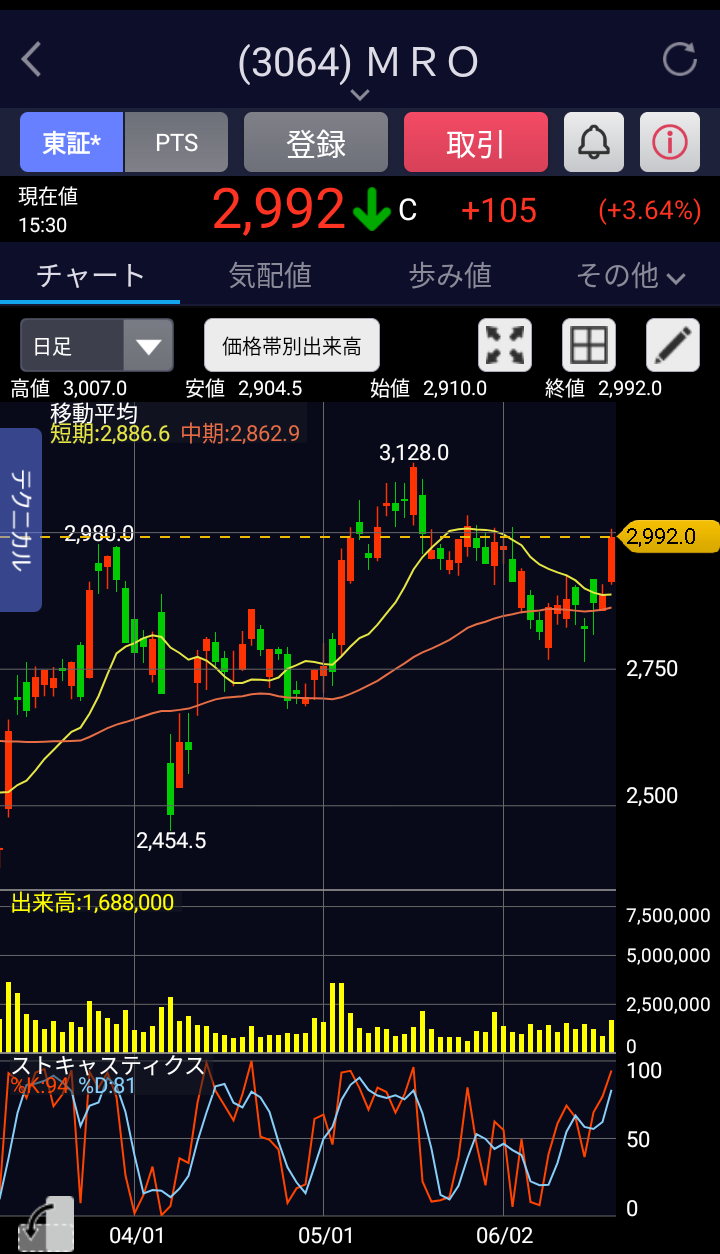Screen dimensions: 720x1254
Task: Go back using the top-left arrow
Action: [x=32, y=60]
